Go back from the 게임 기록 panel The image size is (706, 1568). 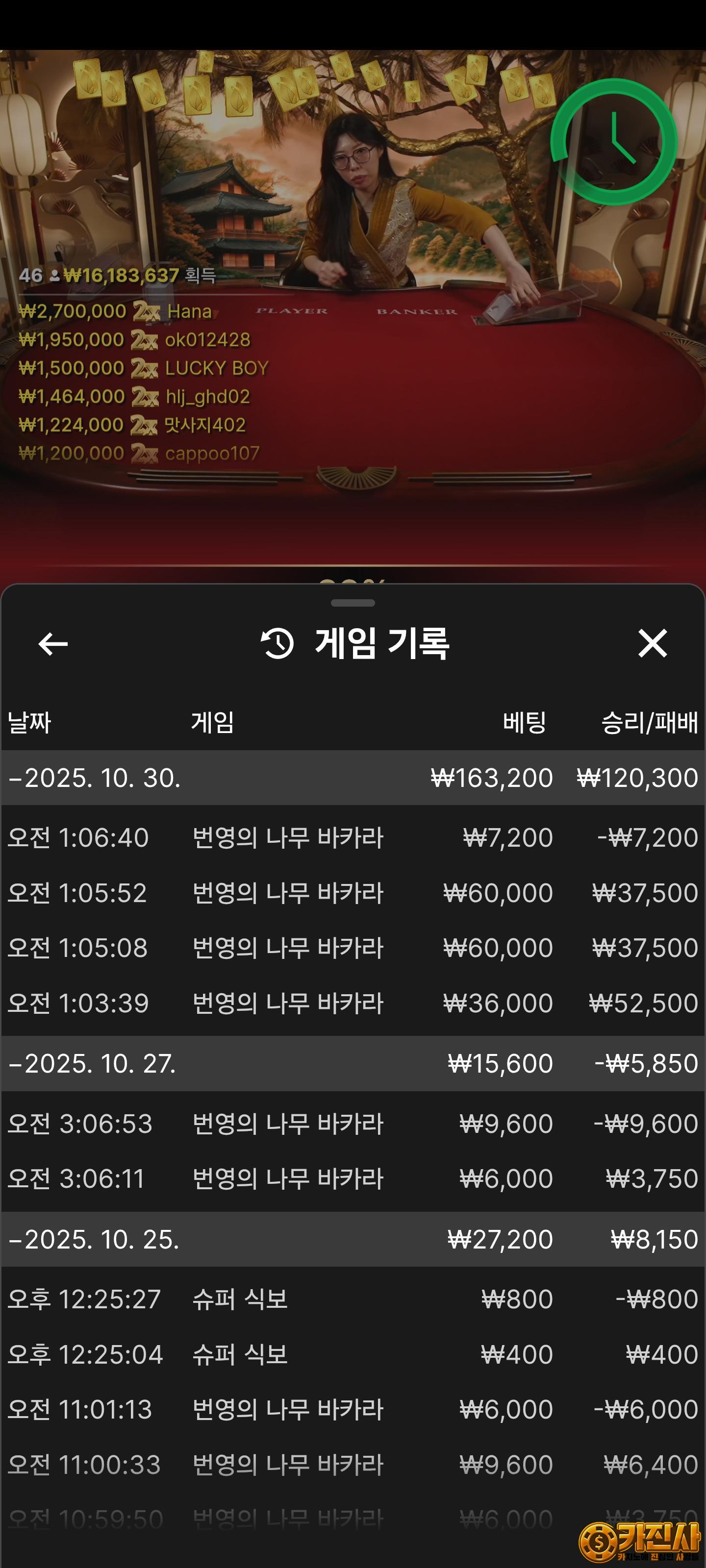click(x=53, y=644)
